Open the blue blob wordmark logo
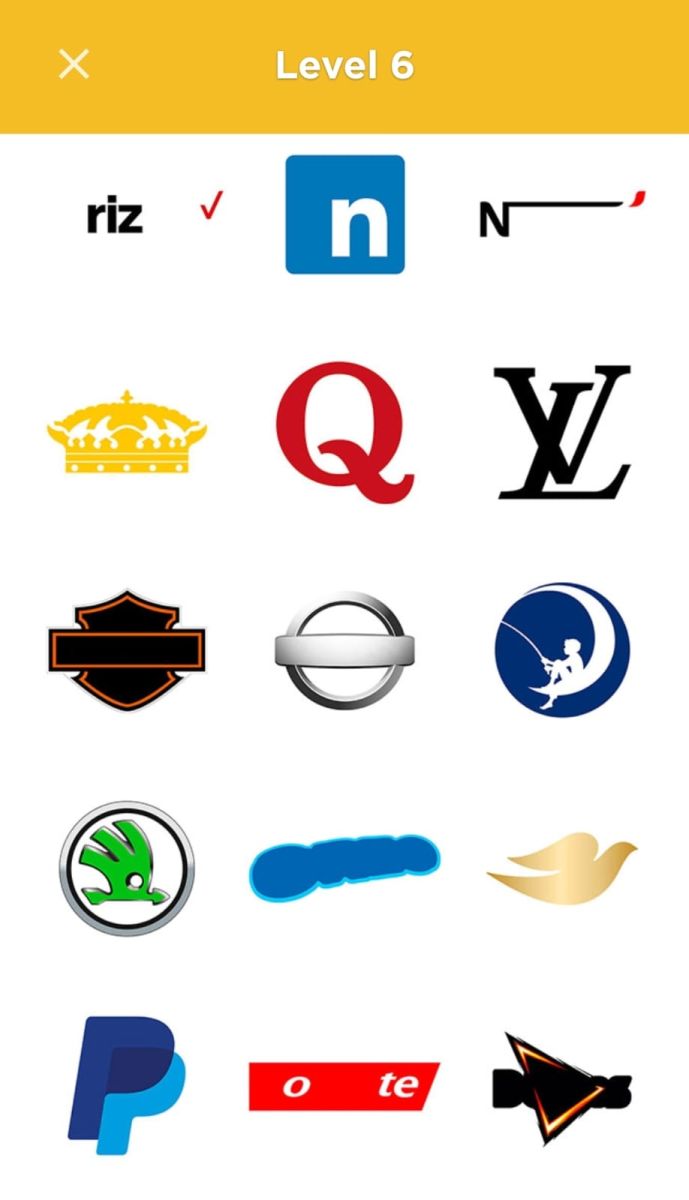The height and width of the screenshot is (1200, 689). click(x=345, y=867)
